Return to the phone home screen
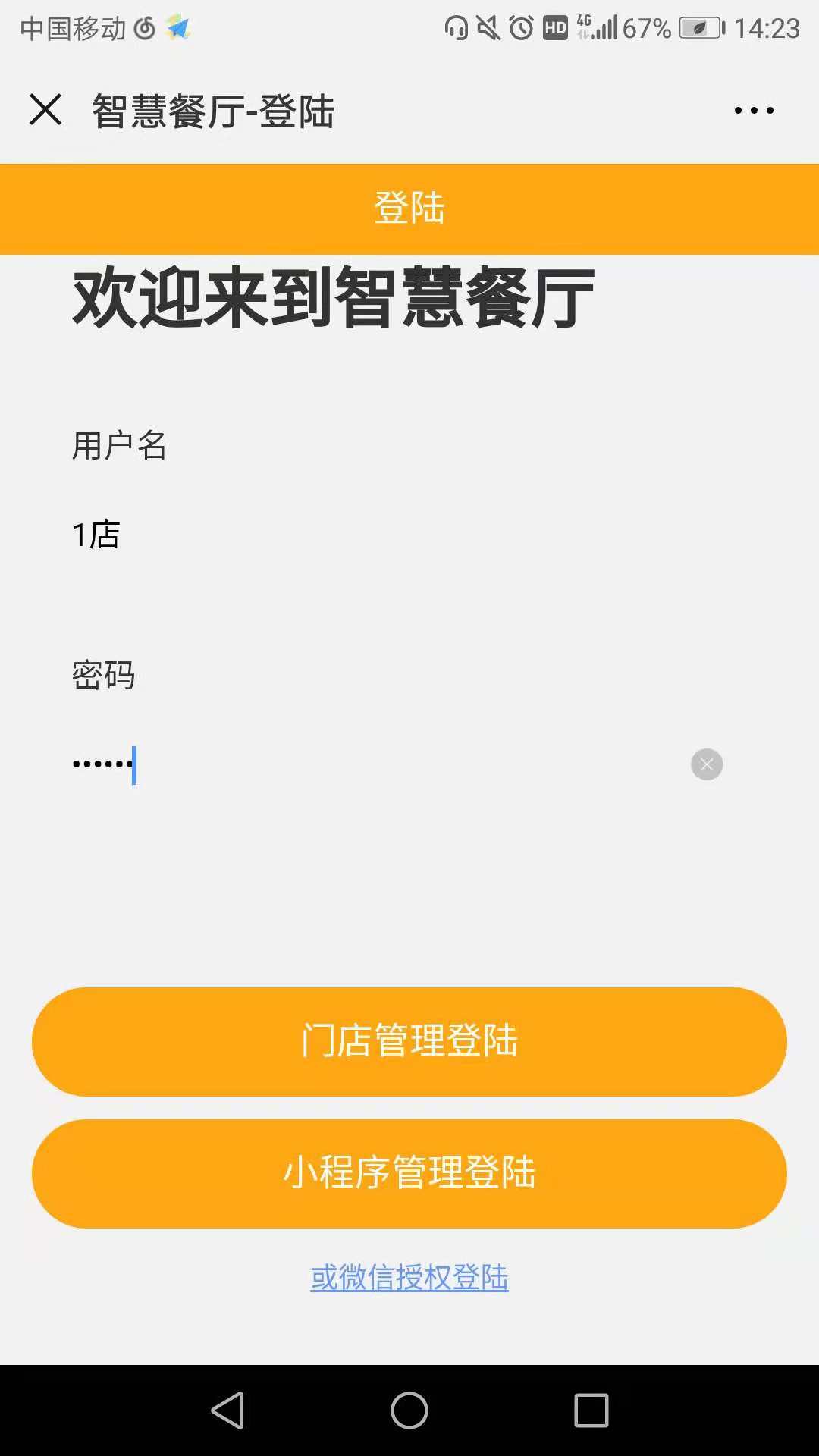Screen dimensions: 819x1456 (x=409, y=1410)
